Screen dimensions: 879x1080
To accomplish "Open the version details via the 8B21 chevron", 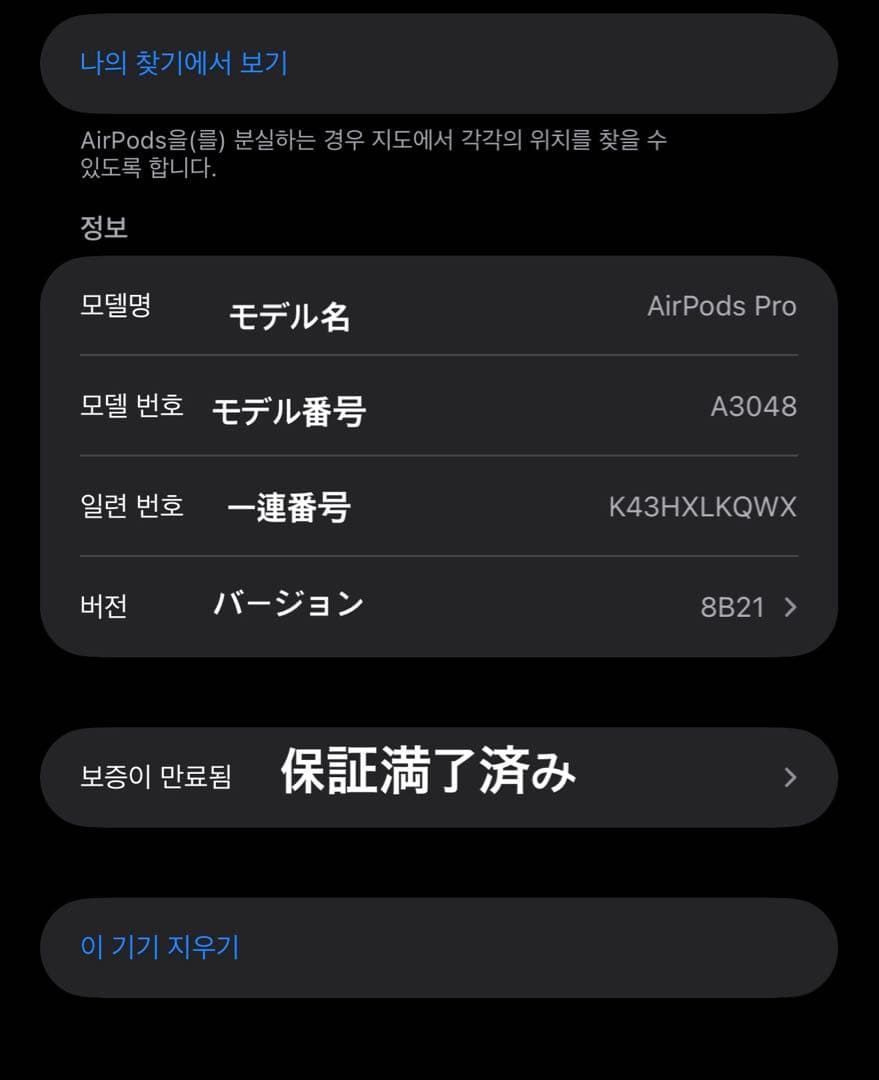I will coord(789,607).
